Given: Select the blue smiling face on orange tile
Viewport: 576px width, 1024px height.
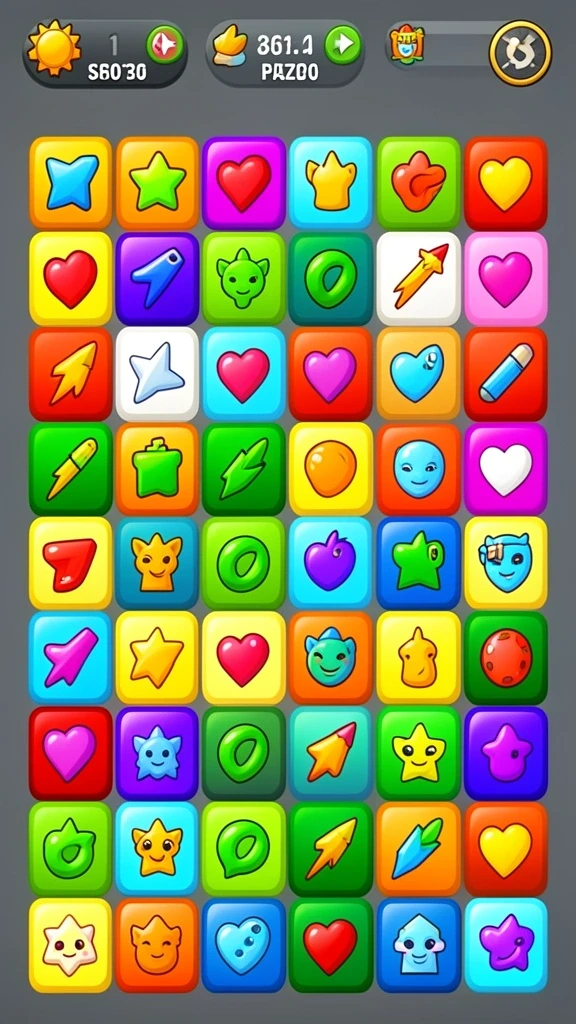Looking at the screenshot, I should [419, 469].
